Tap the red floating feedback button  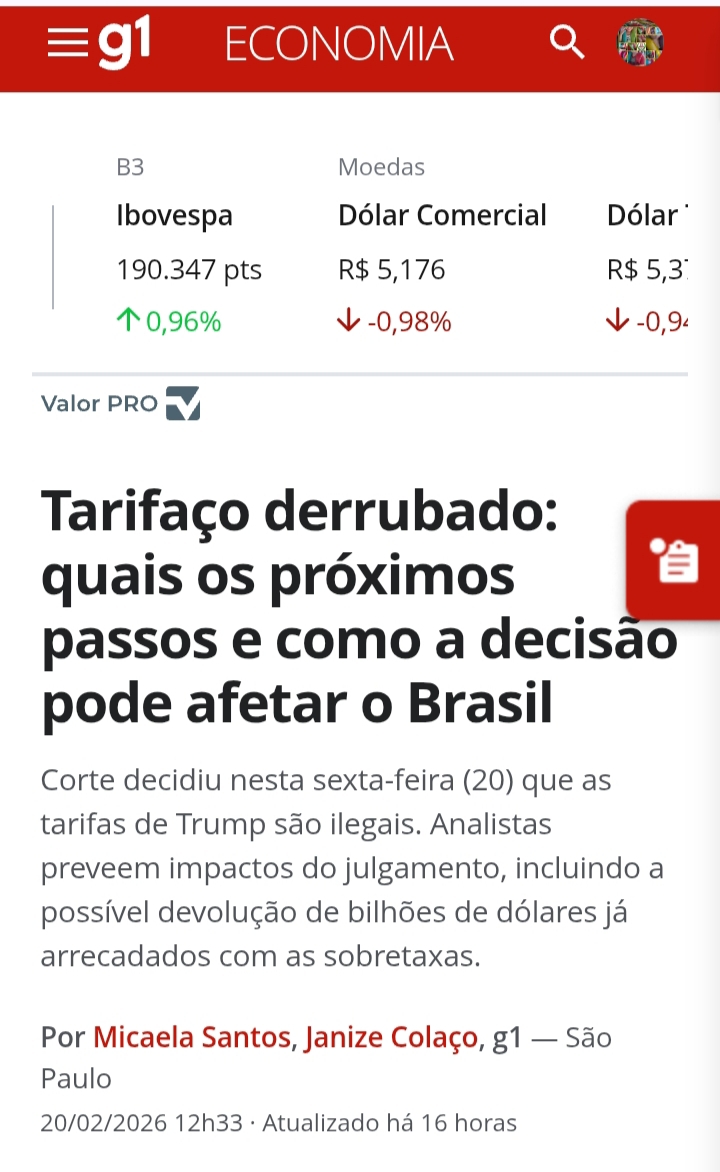coord(675,560)
